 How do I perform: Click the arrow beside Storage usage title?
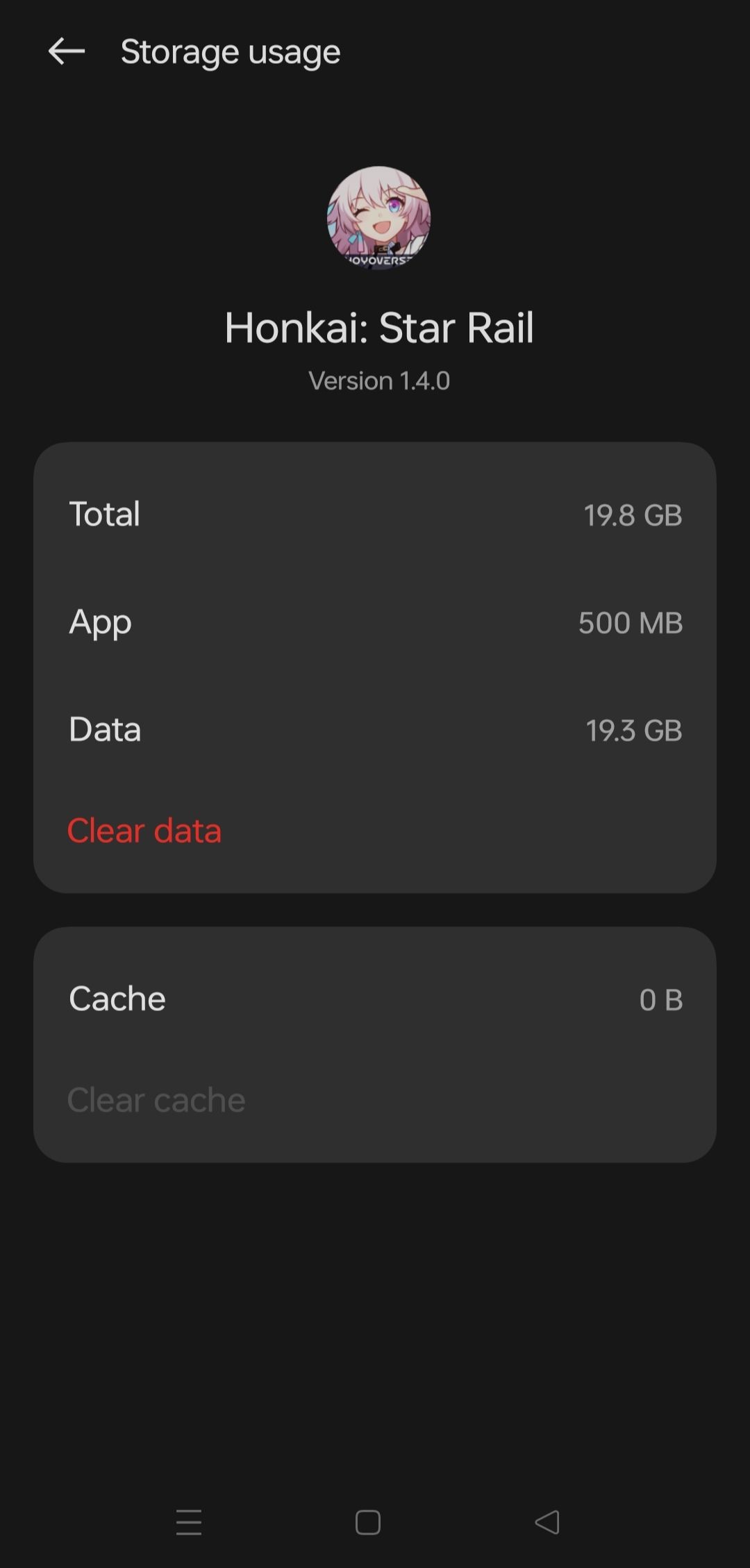click(66, 52)
